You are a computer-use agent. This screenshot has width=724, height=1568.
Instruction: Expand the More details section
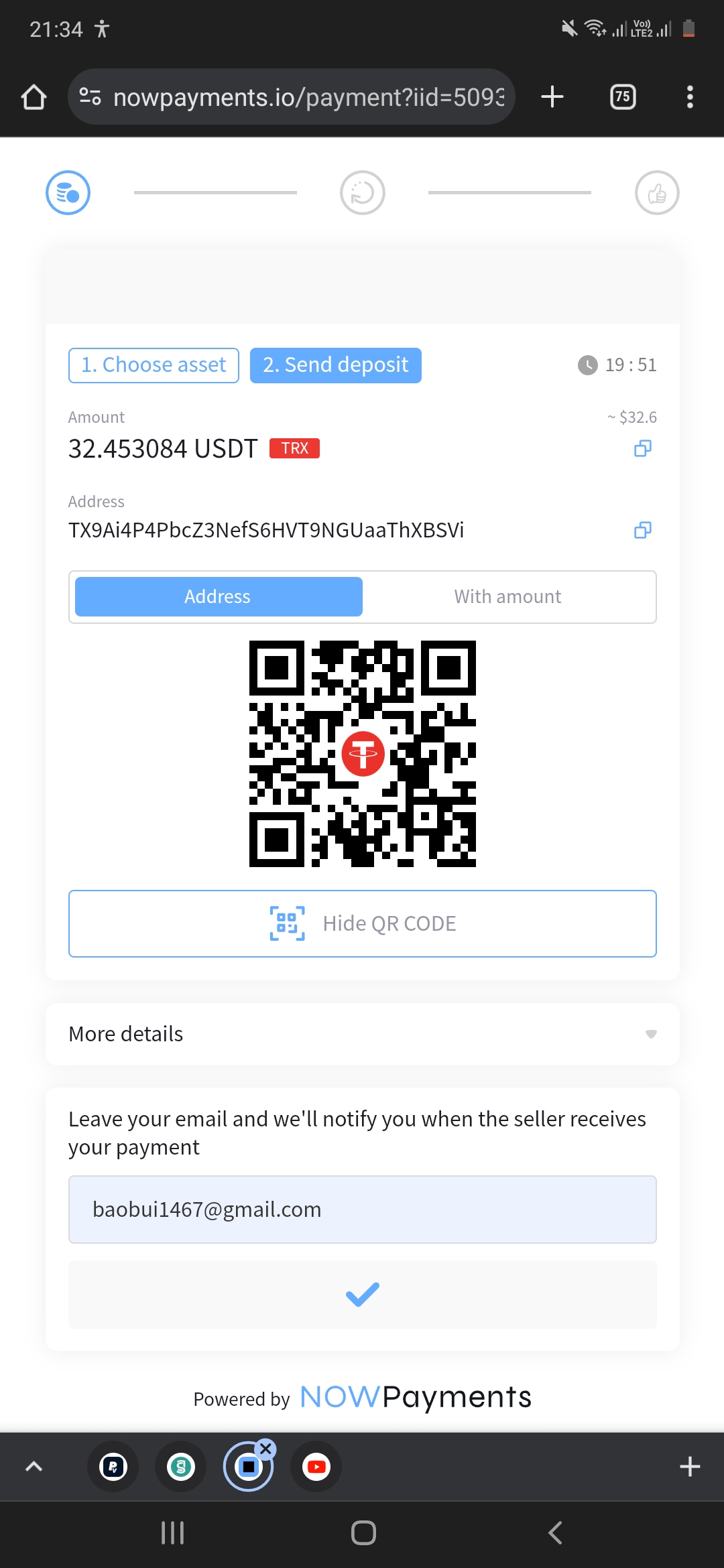coord(363,1034)
